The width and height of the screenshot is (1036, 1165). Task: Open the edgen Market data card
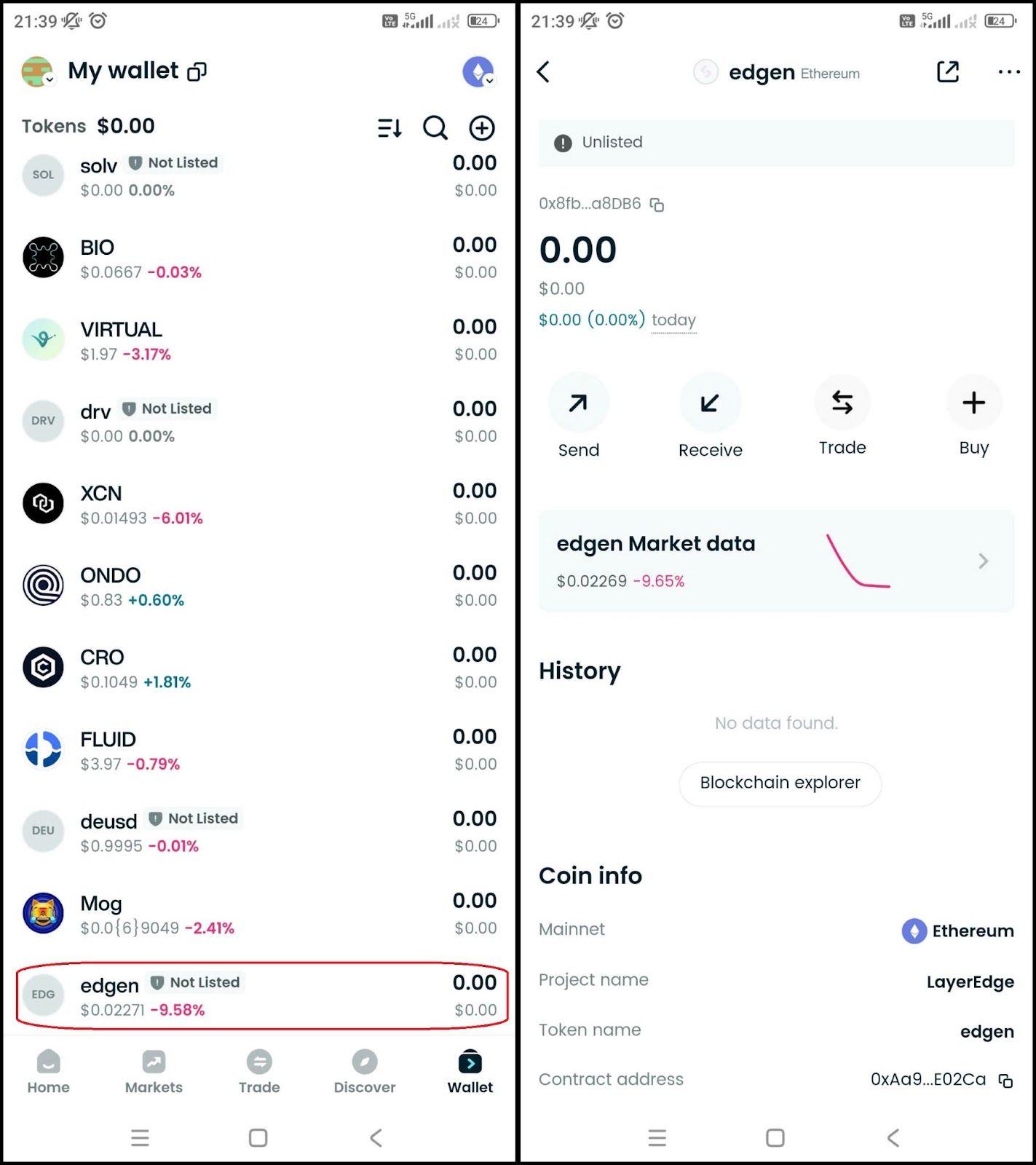[775, 561]
